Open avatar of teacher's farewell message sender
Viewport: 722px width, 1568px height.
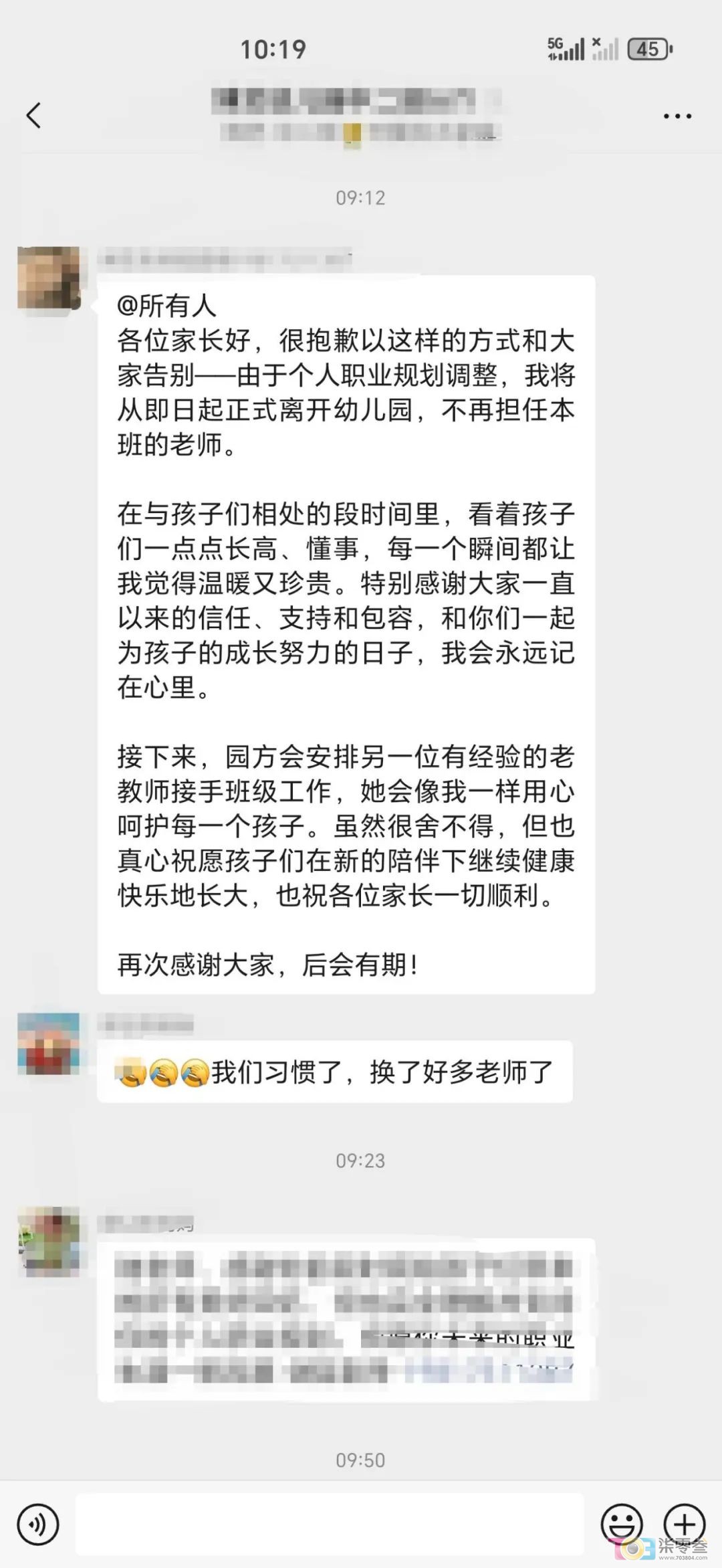coord(49,278)
